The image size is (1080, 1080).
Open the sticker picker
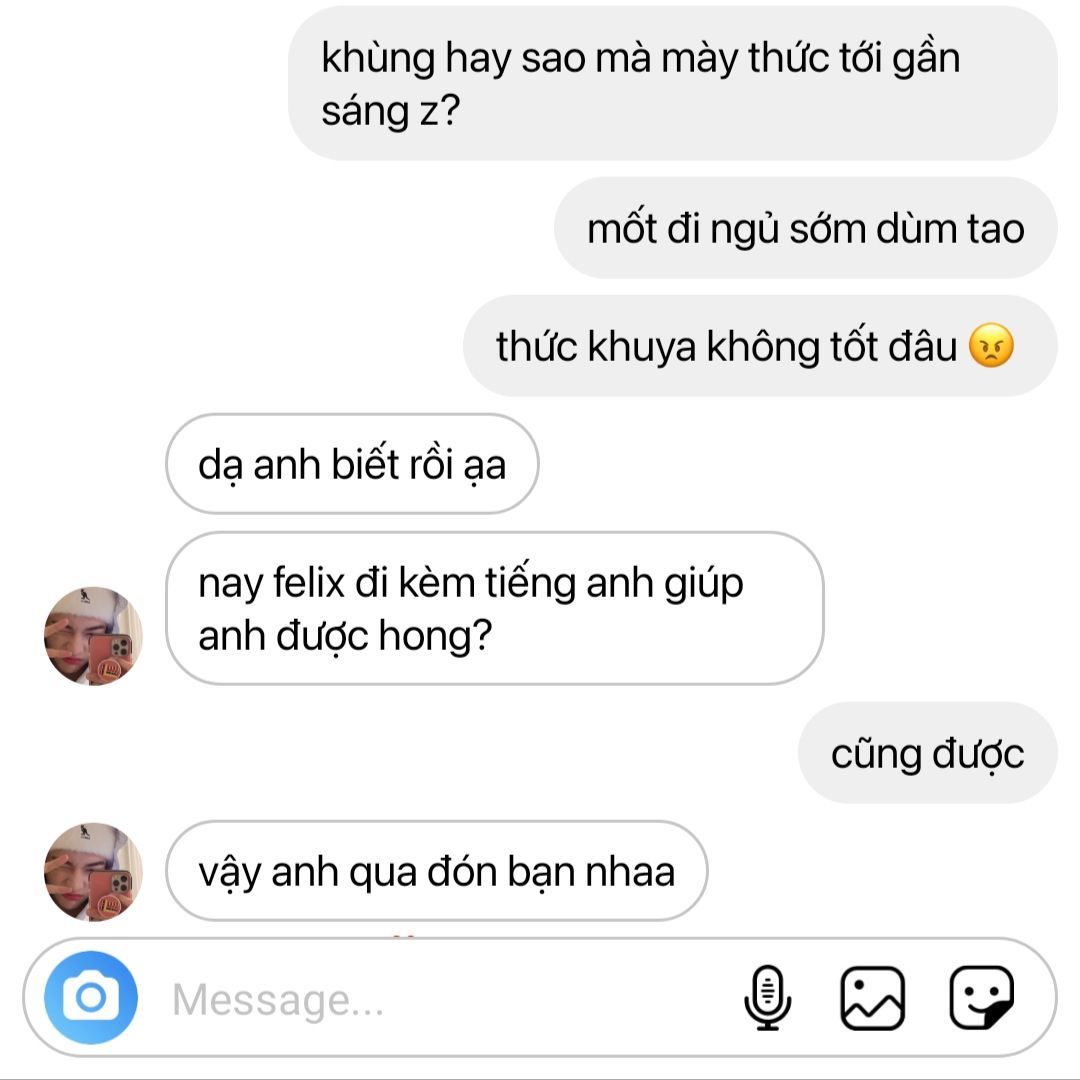pyautogui.click(x=981, y=998)
